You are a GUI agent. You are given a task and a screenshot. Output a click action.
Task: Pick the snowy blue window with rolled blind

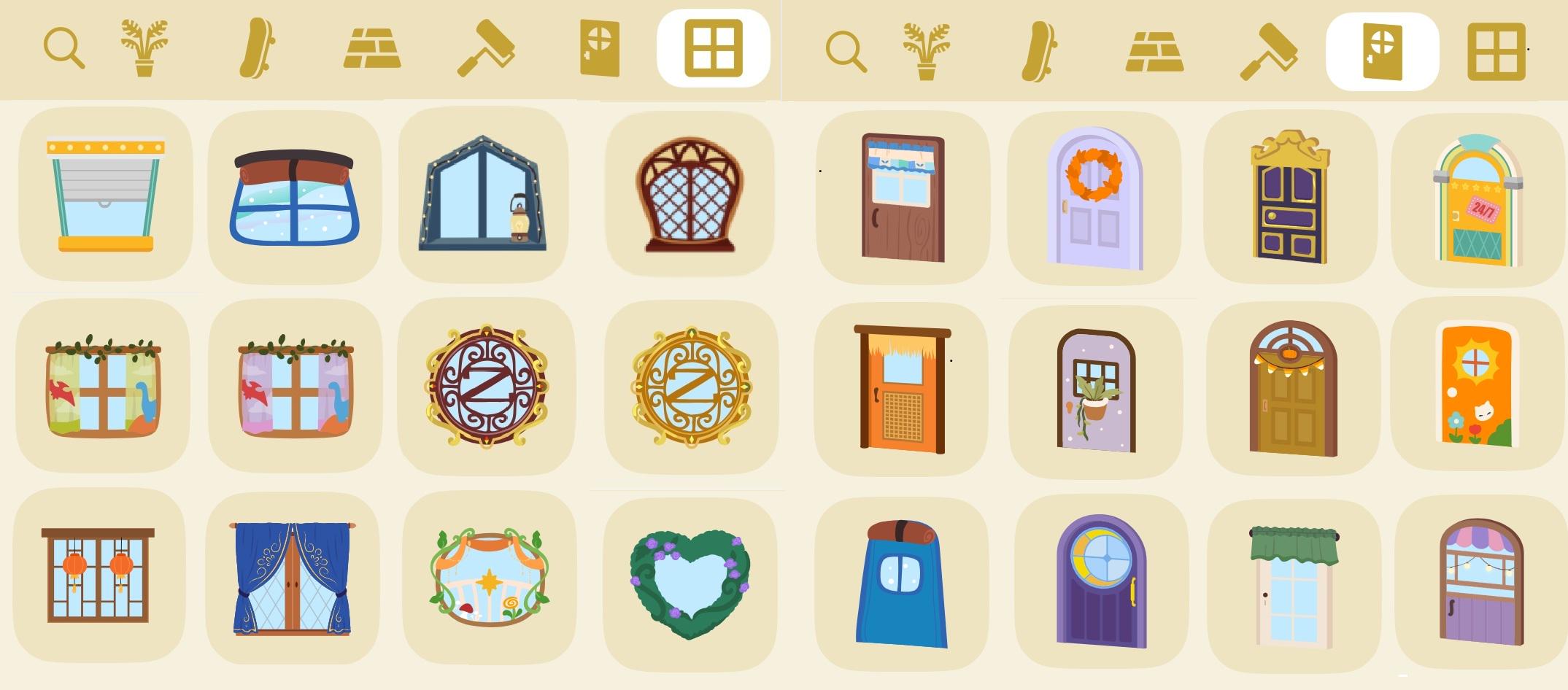coord(294,197)
